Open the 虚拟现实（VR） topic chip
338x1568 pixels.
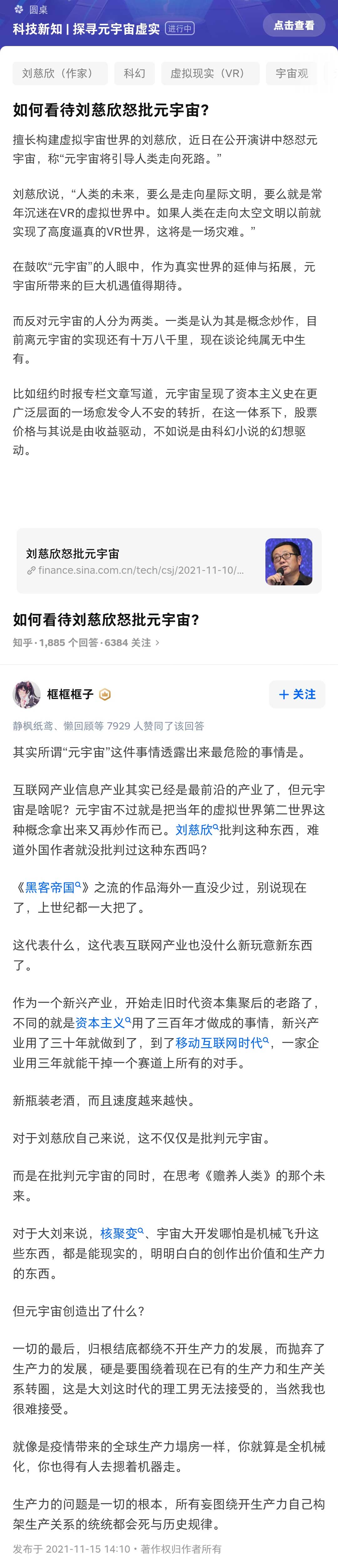pyautogui.click(x=210, y=74)
